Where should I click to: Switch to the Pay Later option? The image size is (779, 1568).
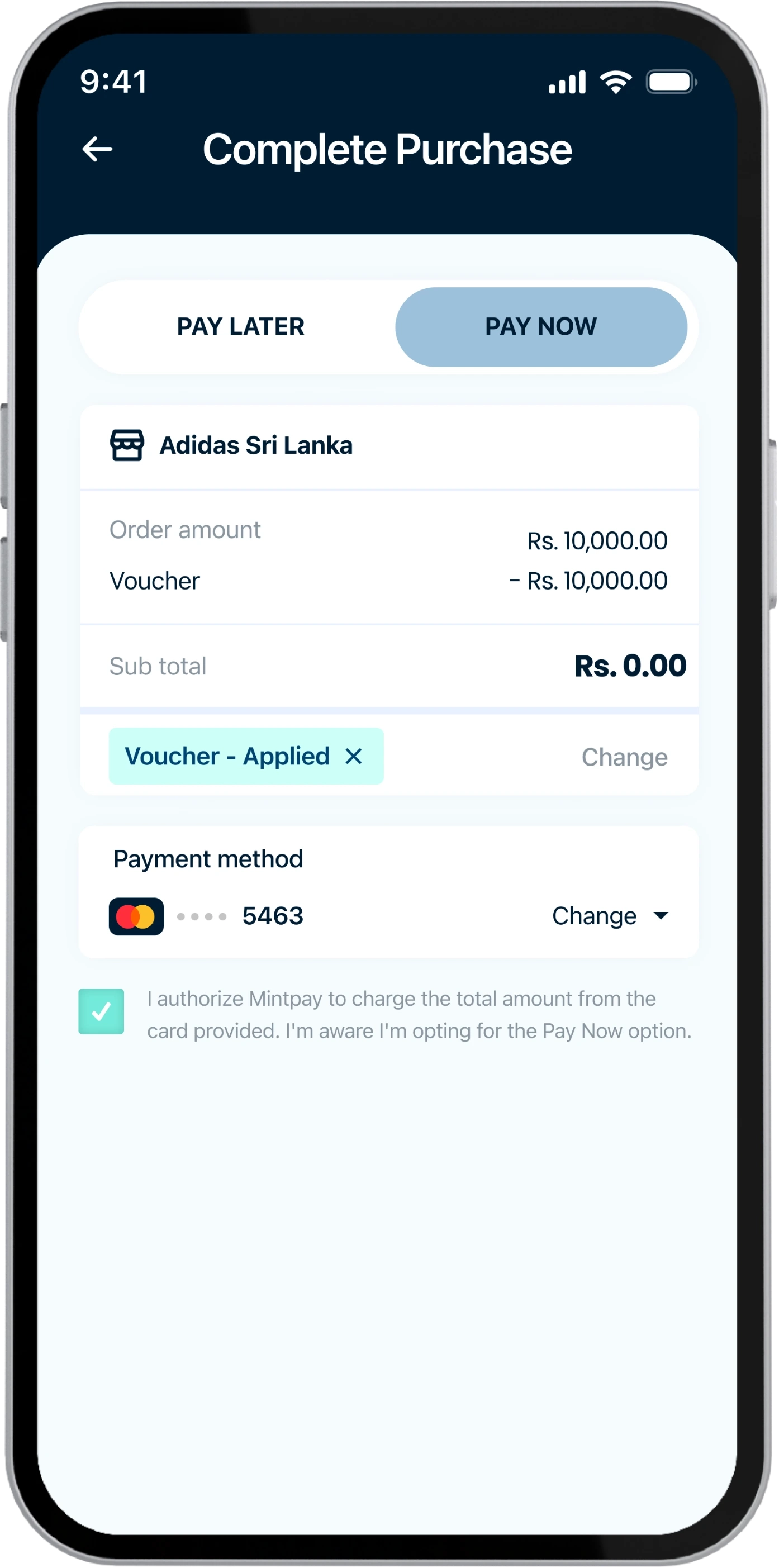click(x=240, y=327)
